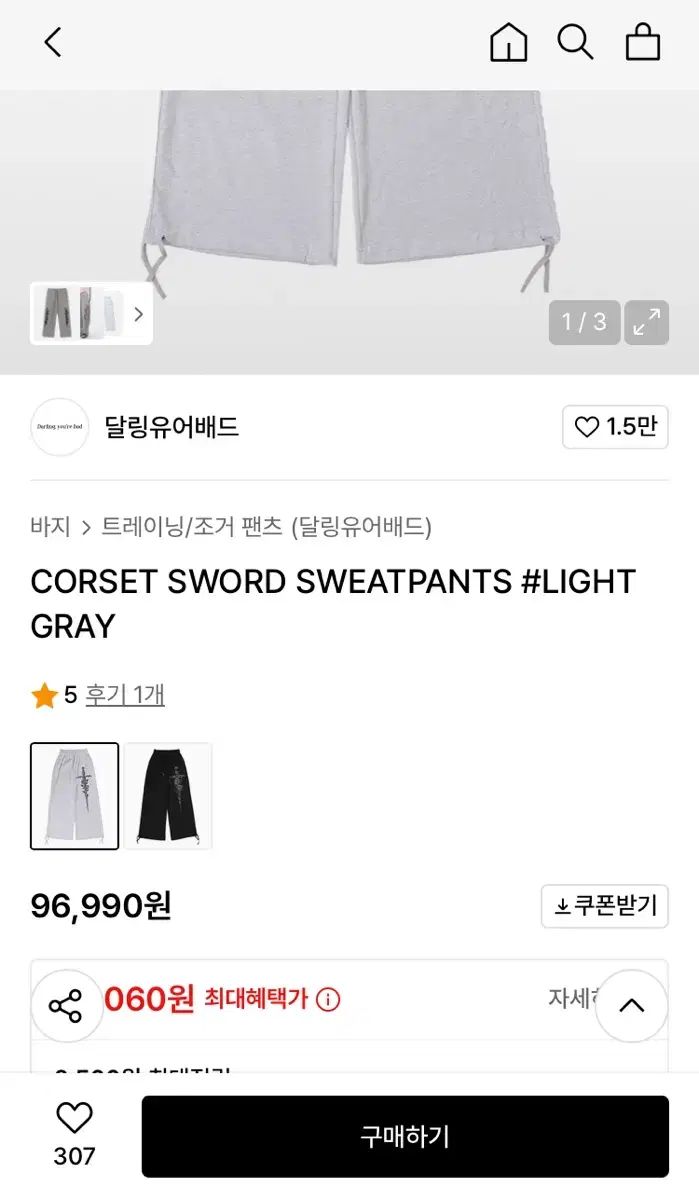Viewport: 699px width, 1200px height.
Task: Open the search icon
Action: (x=575, y=42)
